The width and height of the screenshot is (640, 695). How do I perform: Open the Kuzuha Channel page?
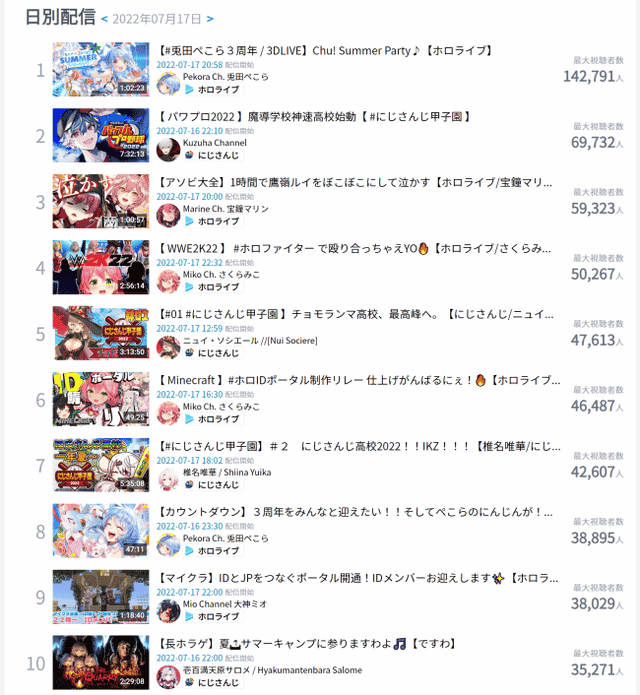click(x=214, y=143)
